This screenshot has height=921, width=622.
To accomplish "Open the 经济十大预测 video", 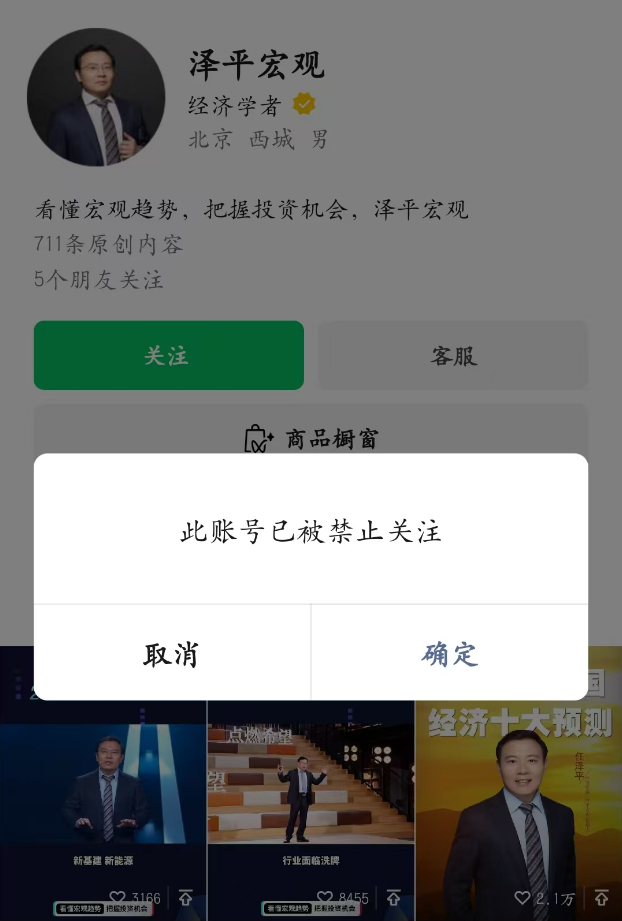I will click(518, 800).
